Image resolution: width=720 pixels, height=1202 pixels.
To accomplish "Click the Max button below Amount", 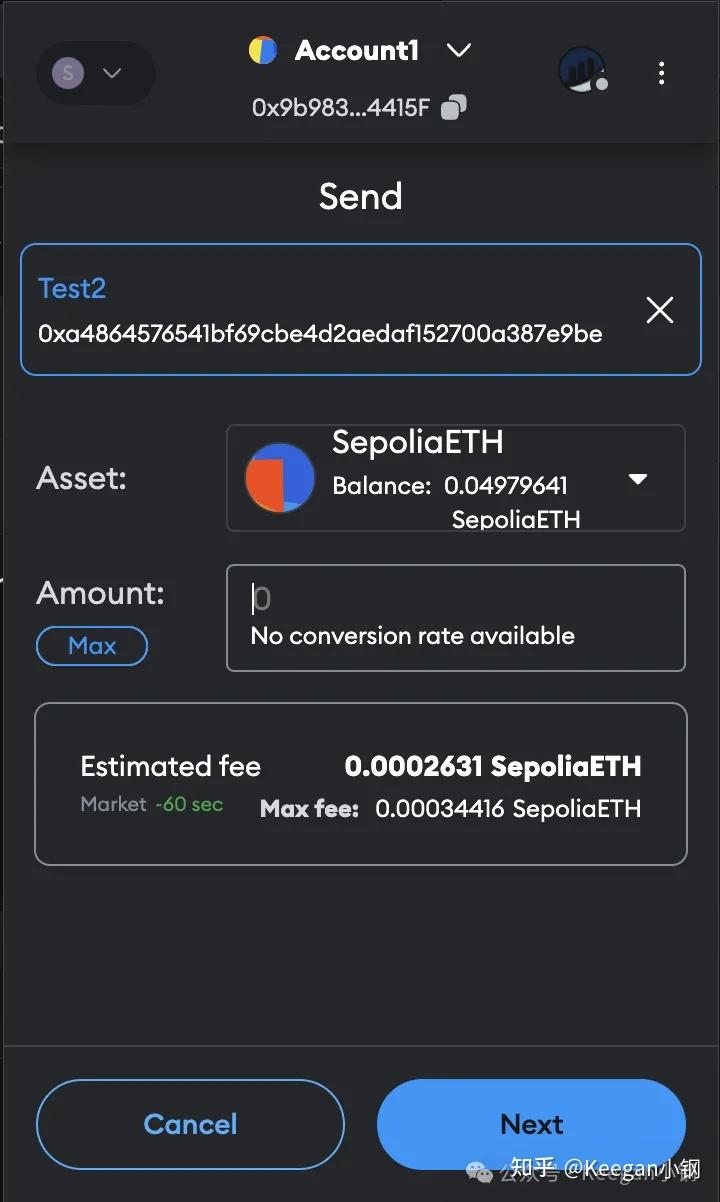I will pyautogui.click(x=91, y=646).
